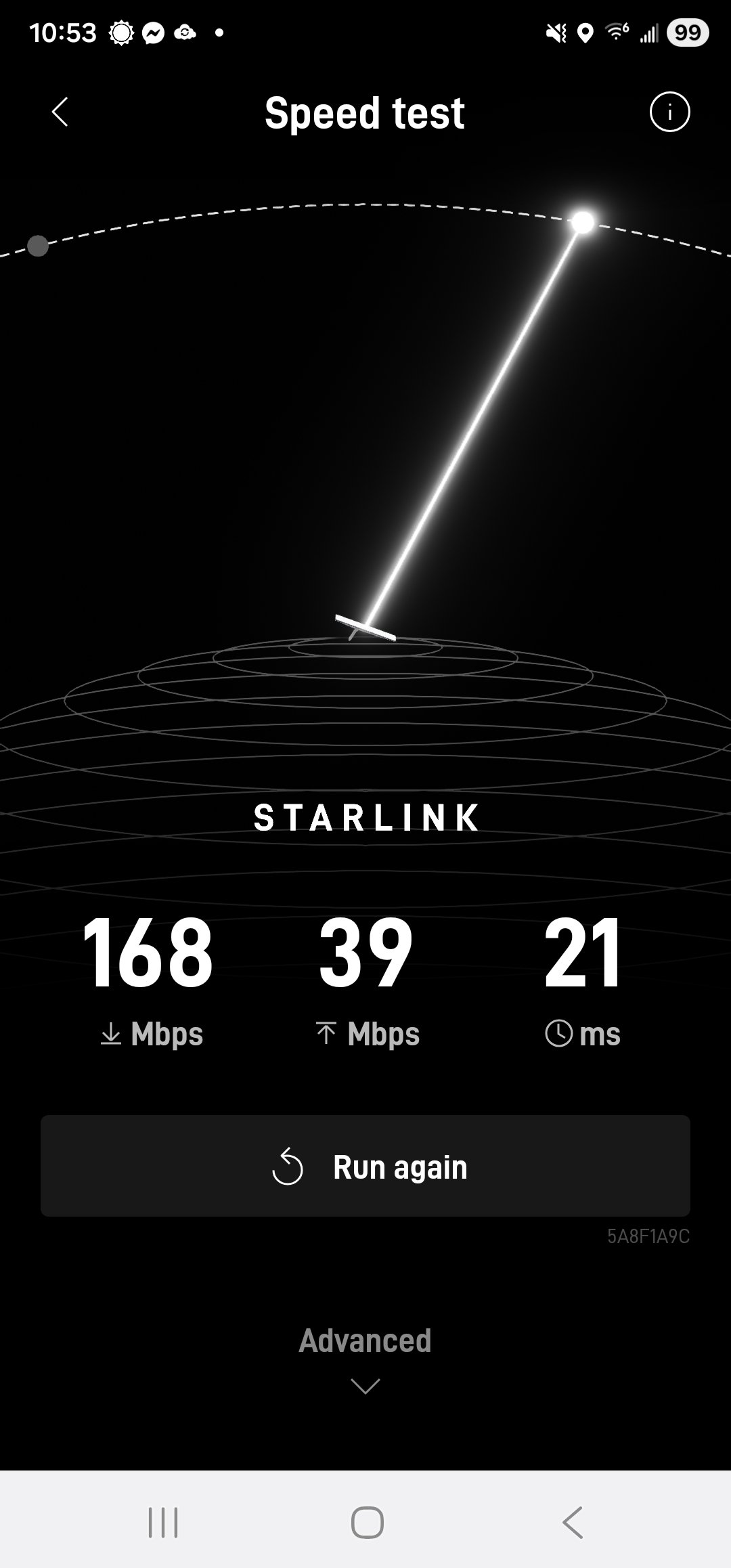Expand the Advanced section
Screen dimensions: 731x1568
[x=365, y=1358]
